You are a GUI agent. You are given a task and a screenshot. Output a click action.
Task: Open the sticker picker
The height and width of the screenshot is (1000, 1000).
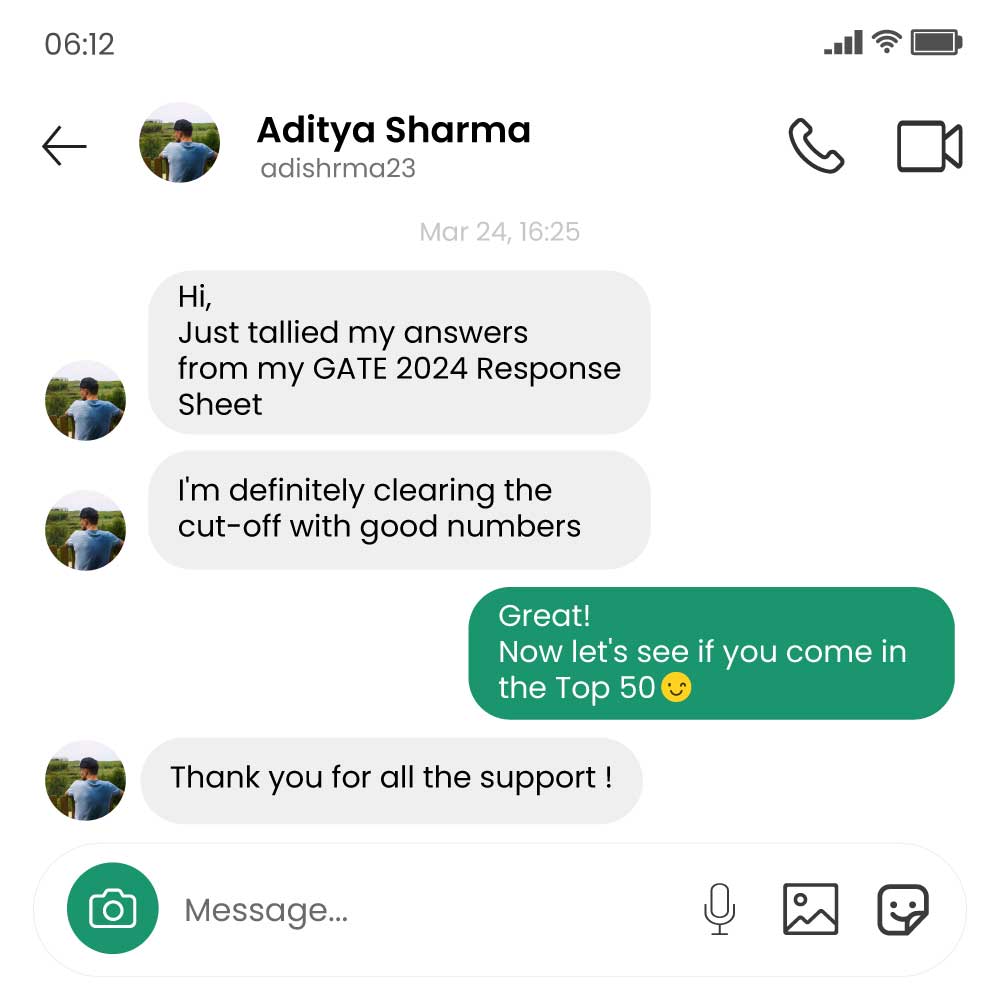click(902, 909)
